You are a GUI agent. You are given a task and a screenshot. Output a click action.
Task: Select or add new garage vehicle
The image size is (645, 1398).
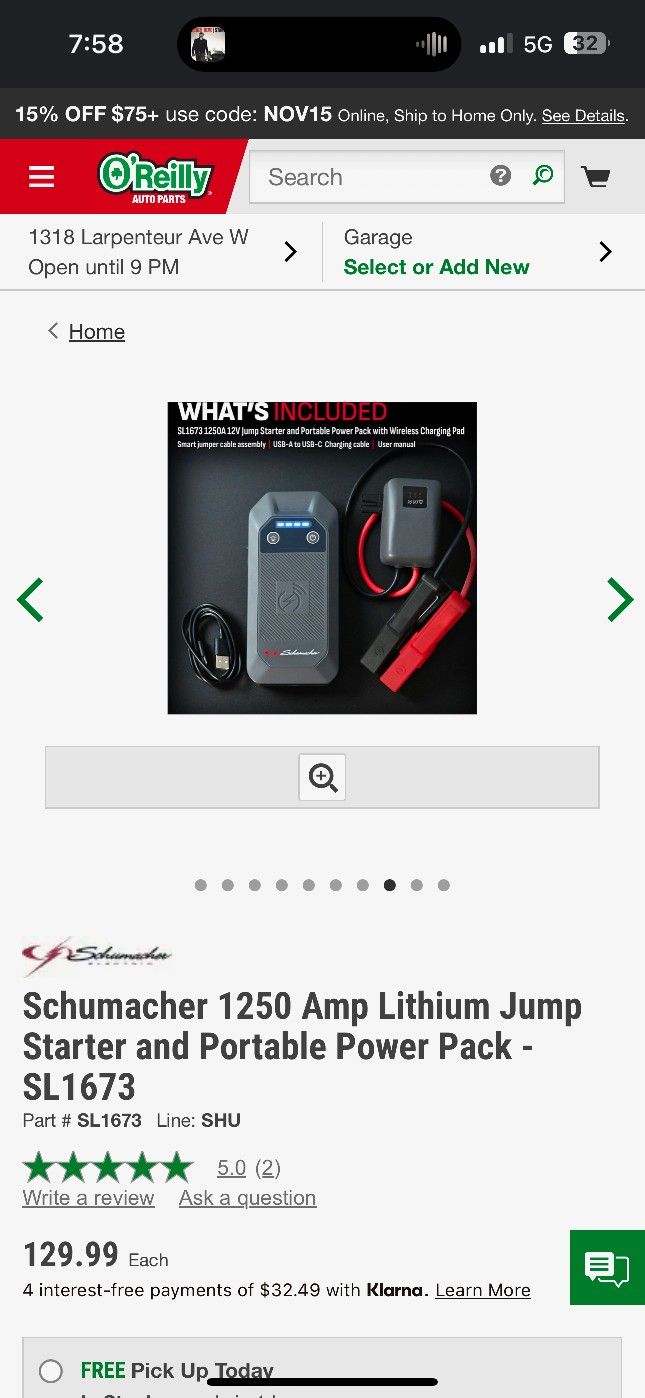[x=436, y=267]
